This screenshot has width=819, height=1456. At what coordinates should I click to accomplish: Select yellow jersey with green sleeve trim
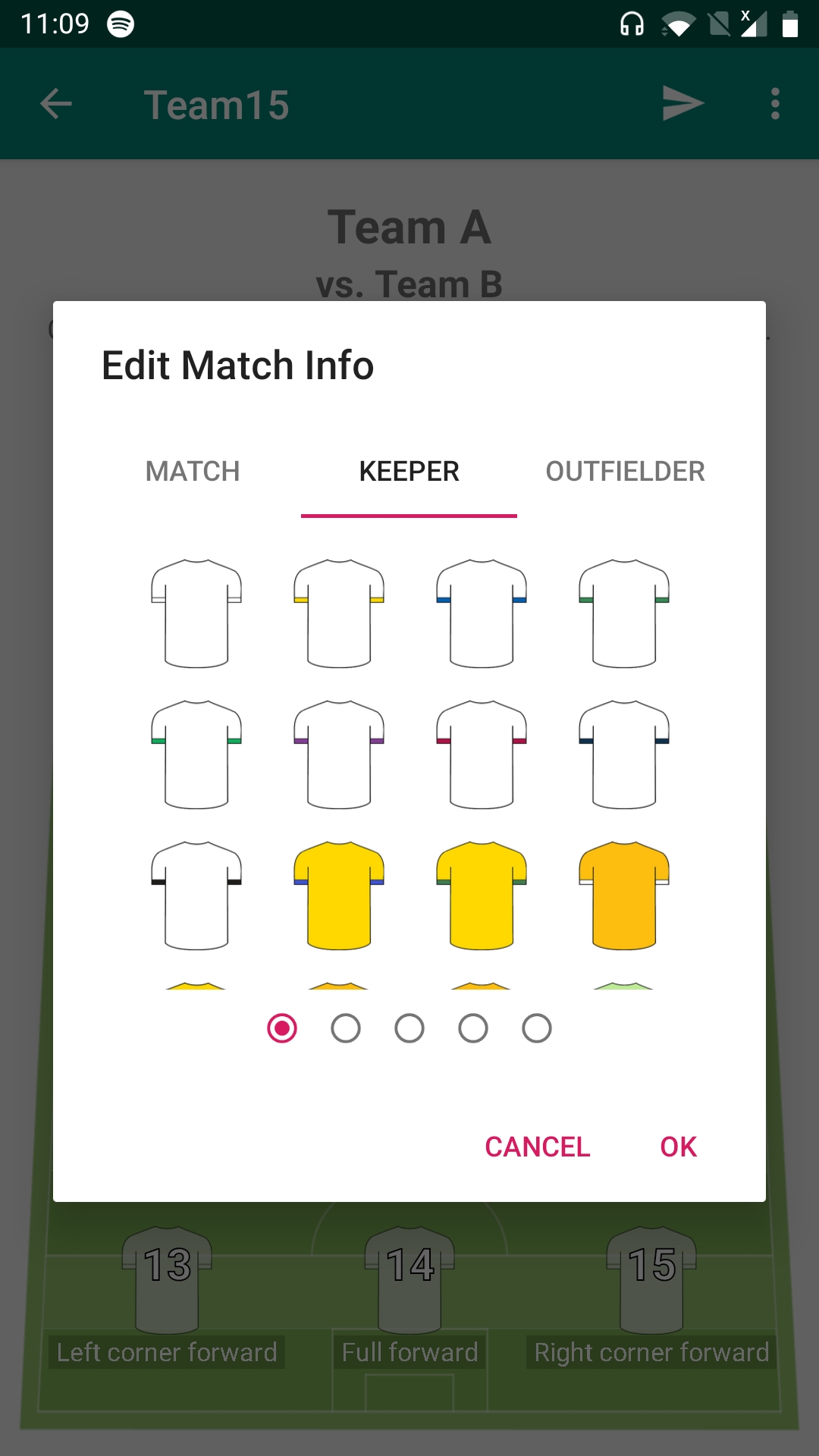tap(482, 896)
